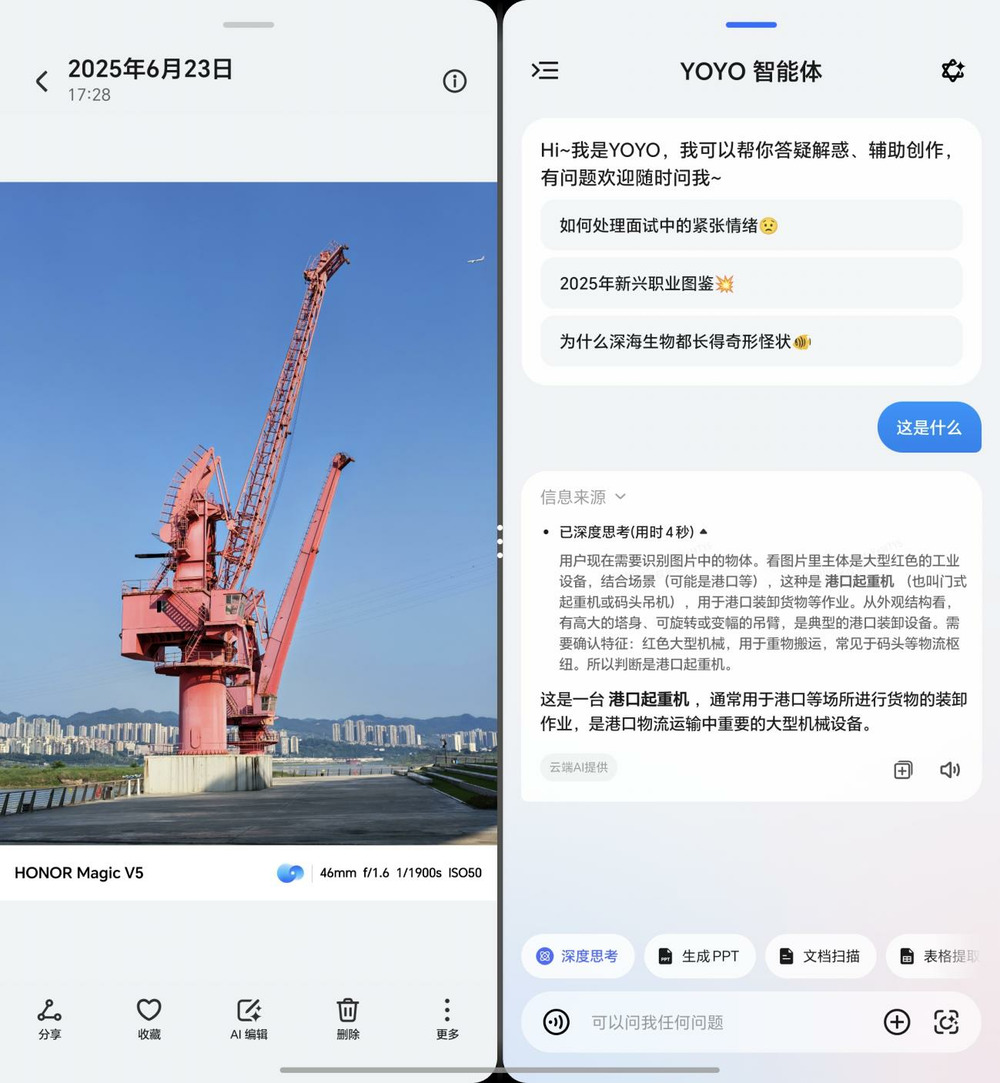
Task: Toggle the 深度思考 chip
Action: click(x=577, y=956)
